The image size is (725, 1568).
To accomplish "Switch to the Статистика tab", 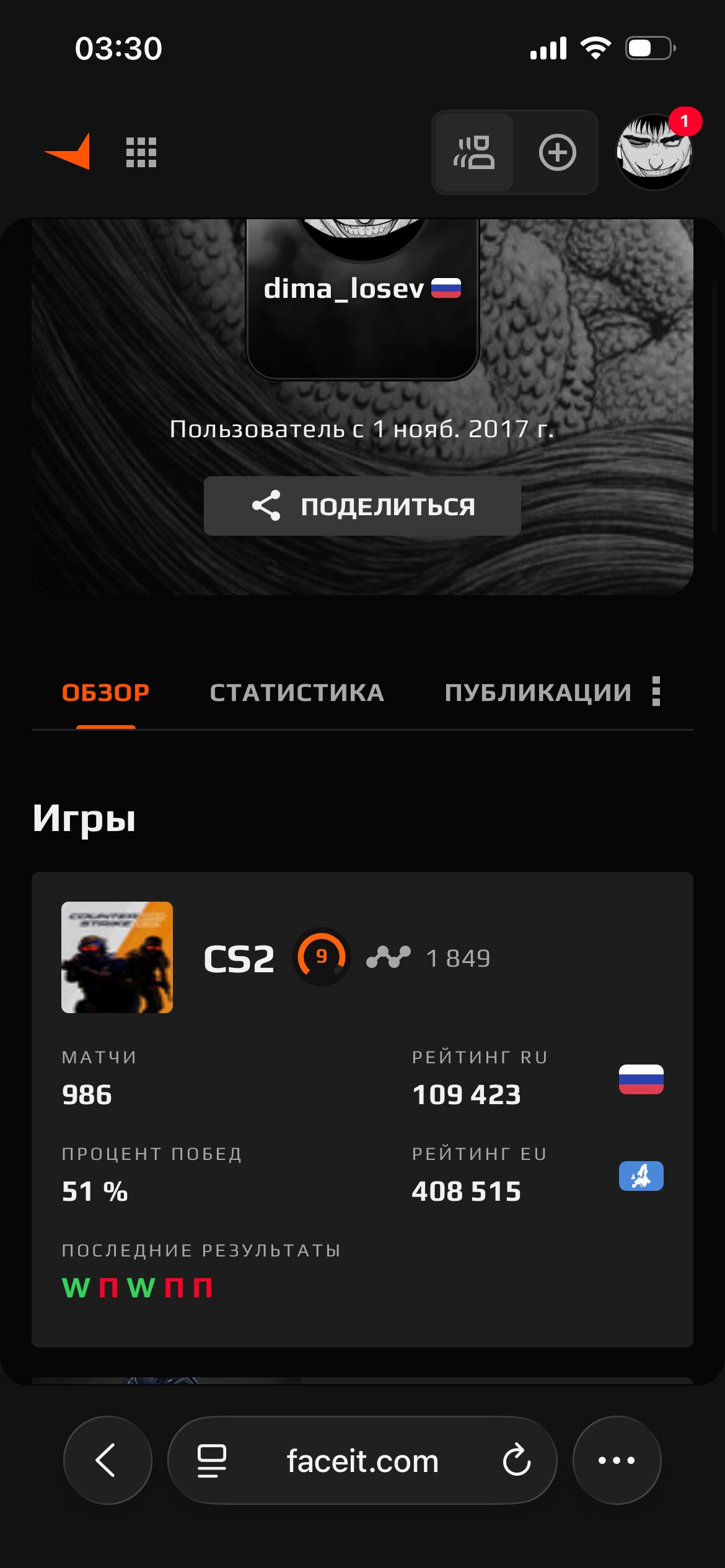I will coord(297,692).
